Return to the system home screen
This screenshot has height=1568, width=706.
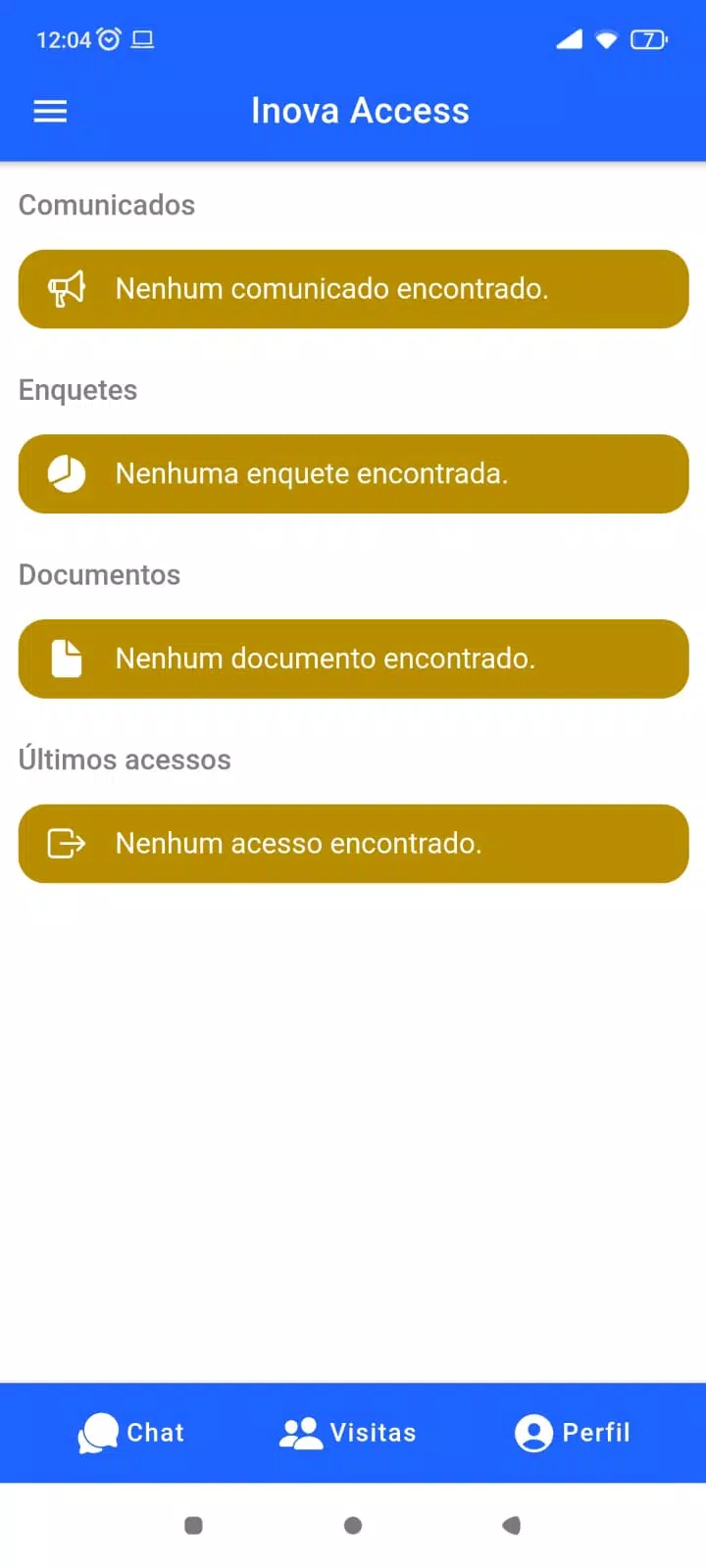tap(353, 1525)
